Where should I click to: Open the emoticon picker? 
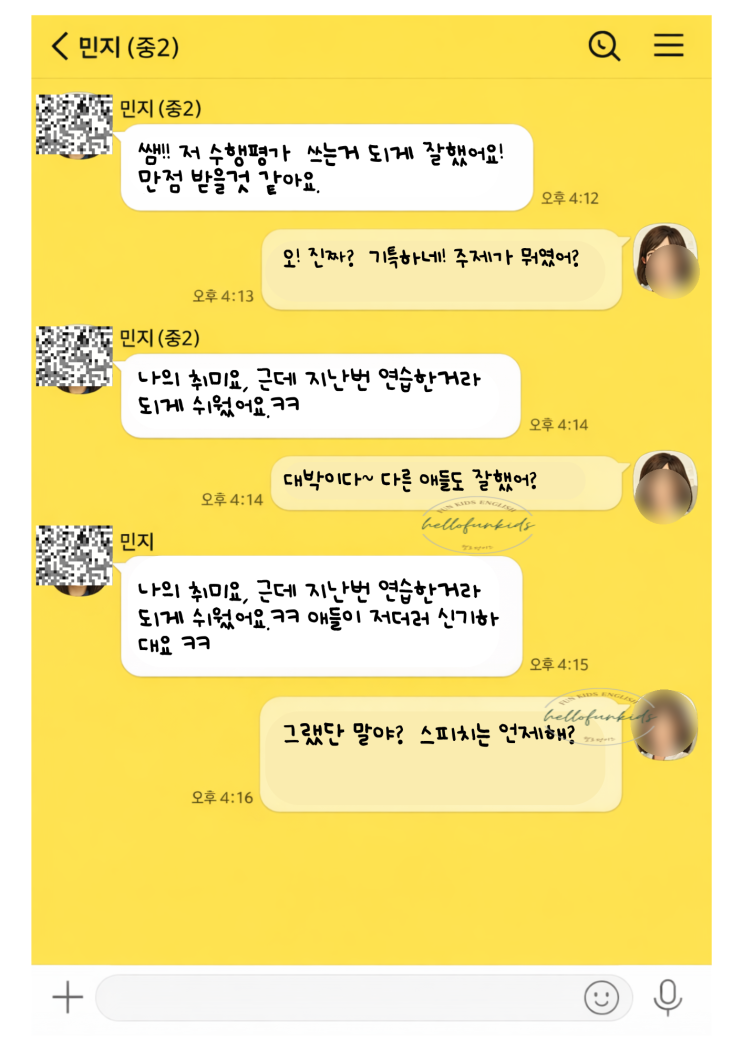601,997
